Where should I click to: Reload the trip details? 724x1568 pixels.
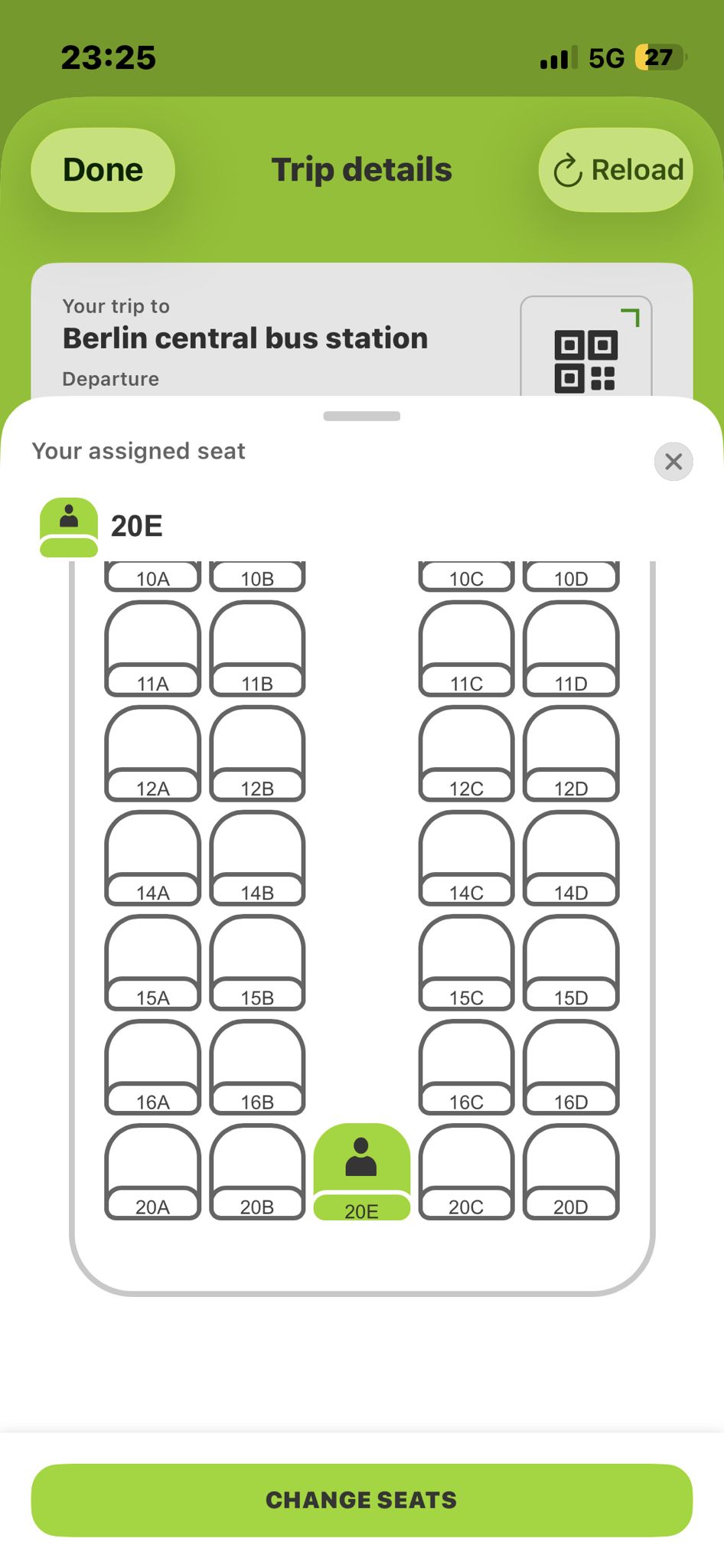click(616, 170)
